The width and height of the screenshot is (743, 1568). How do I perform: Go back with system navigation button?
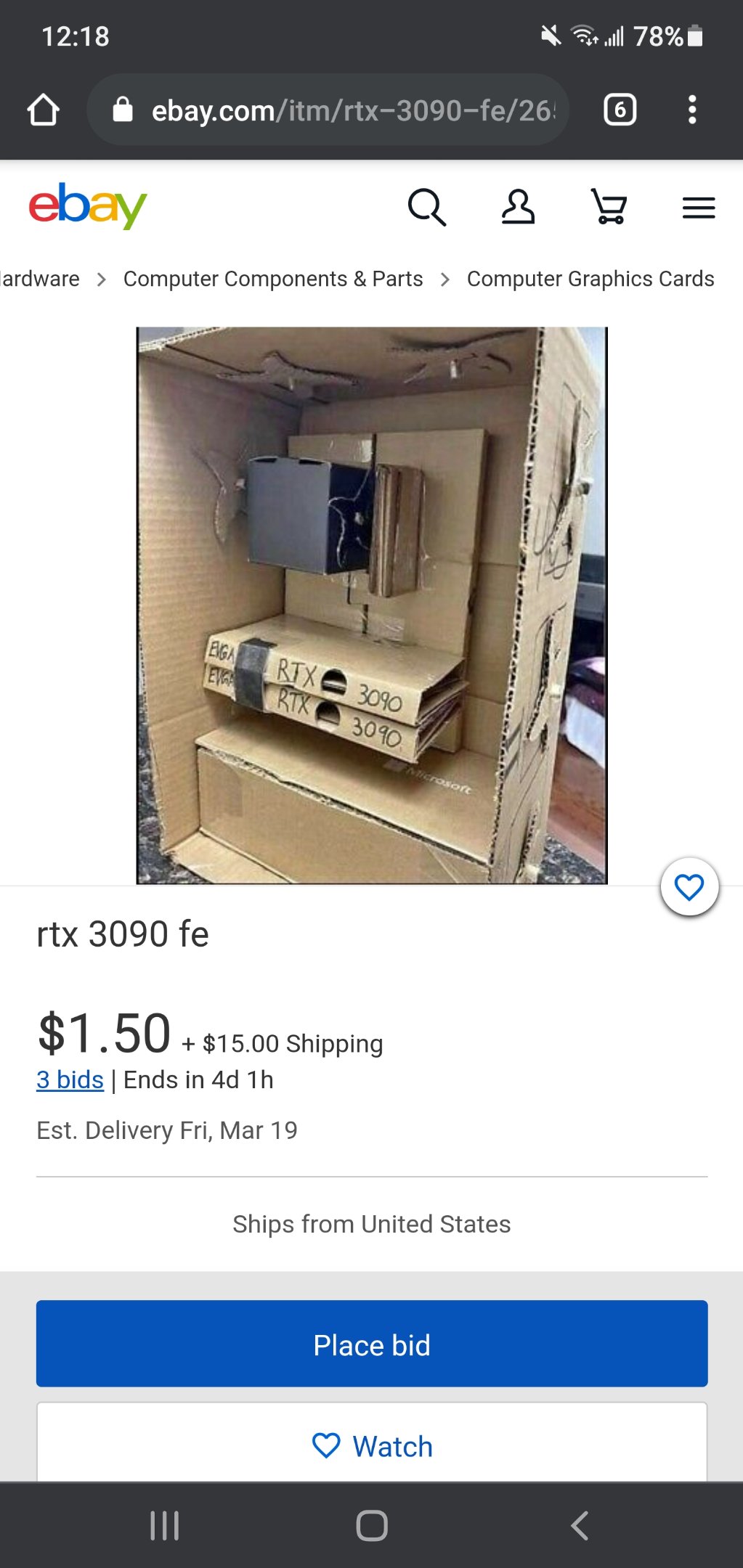579,1525
